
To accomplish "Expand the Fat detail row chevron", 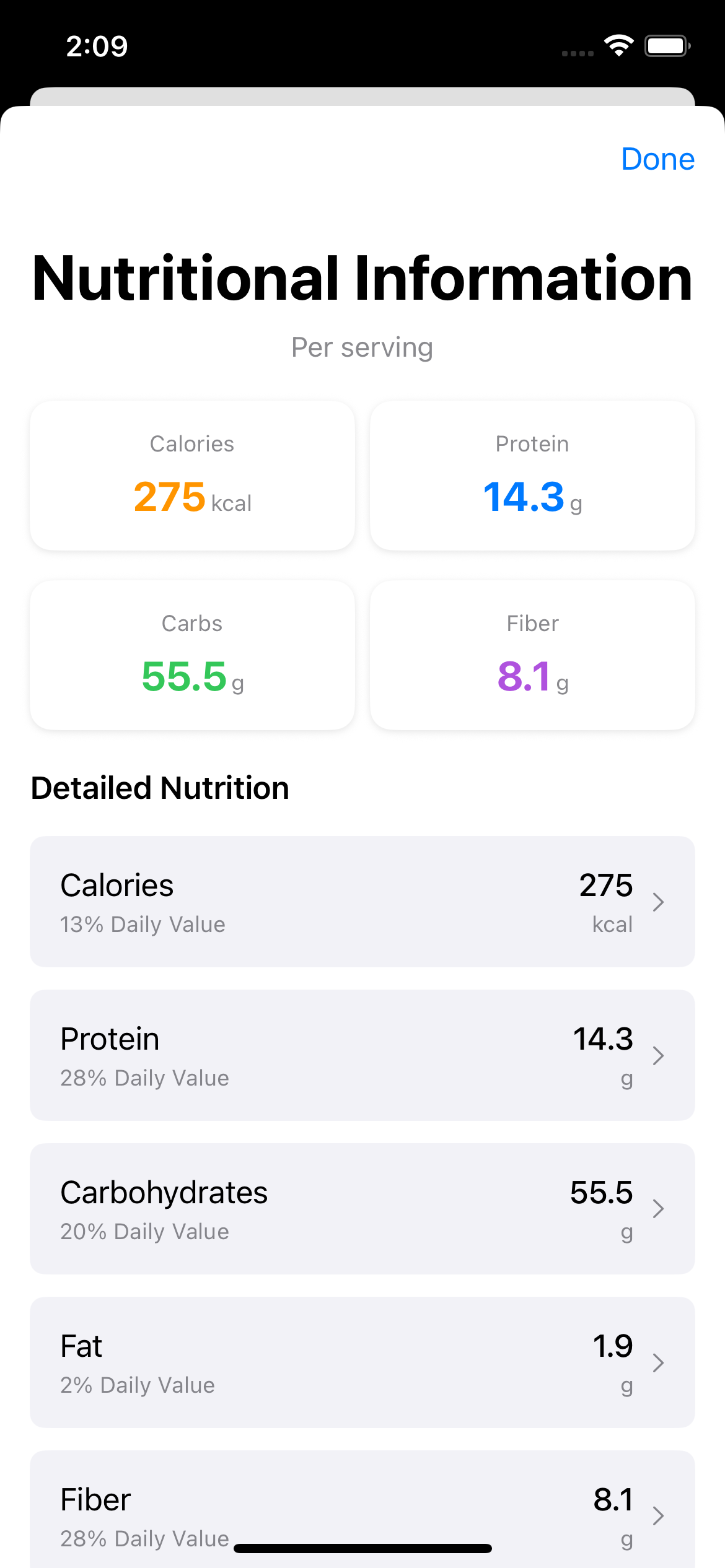I will pyautogui.click(x=658, y=1362).
